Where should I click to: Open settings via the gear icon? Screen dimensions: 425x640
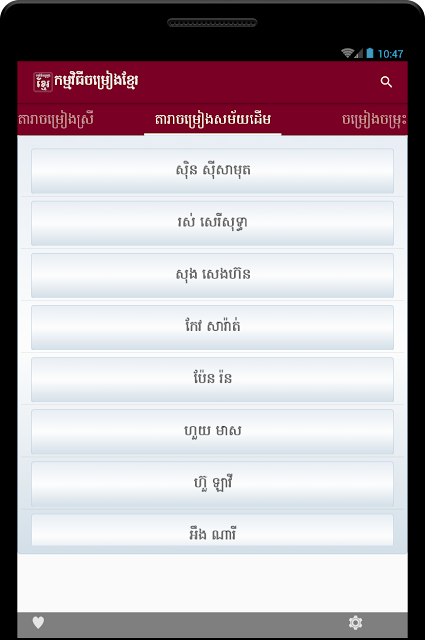(x=355, y=622)
